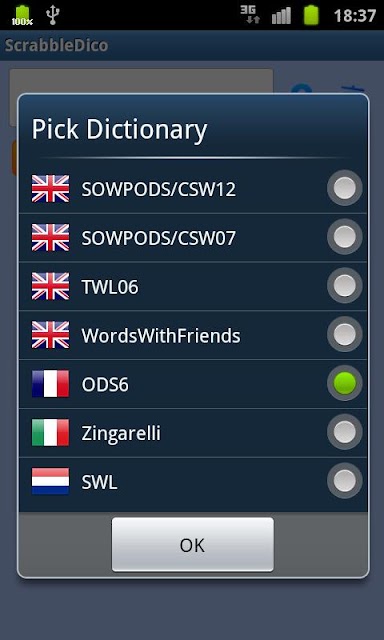Choose SOWPODS/CSW07 dictionary option
Viewport: 384px width, 640px height.
(193, 238)
